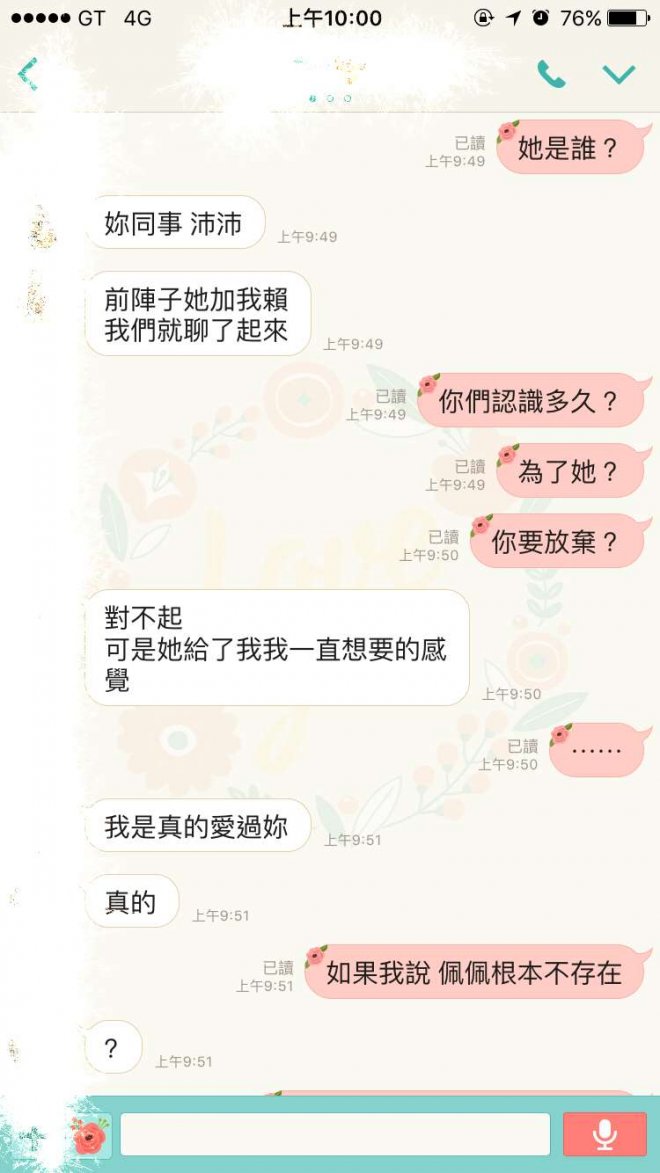Start a voice call
Screen dimensions: 660x1173
[x=550, y=73]
